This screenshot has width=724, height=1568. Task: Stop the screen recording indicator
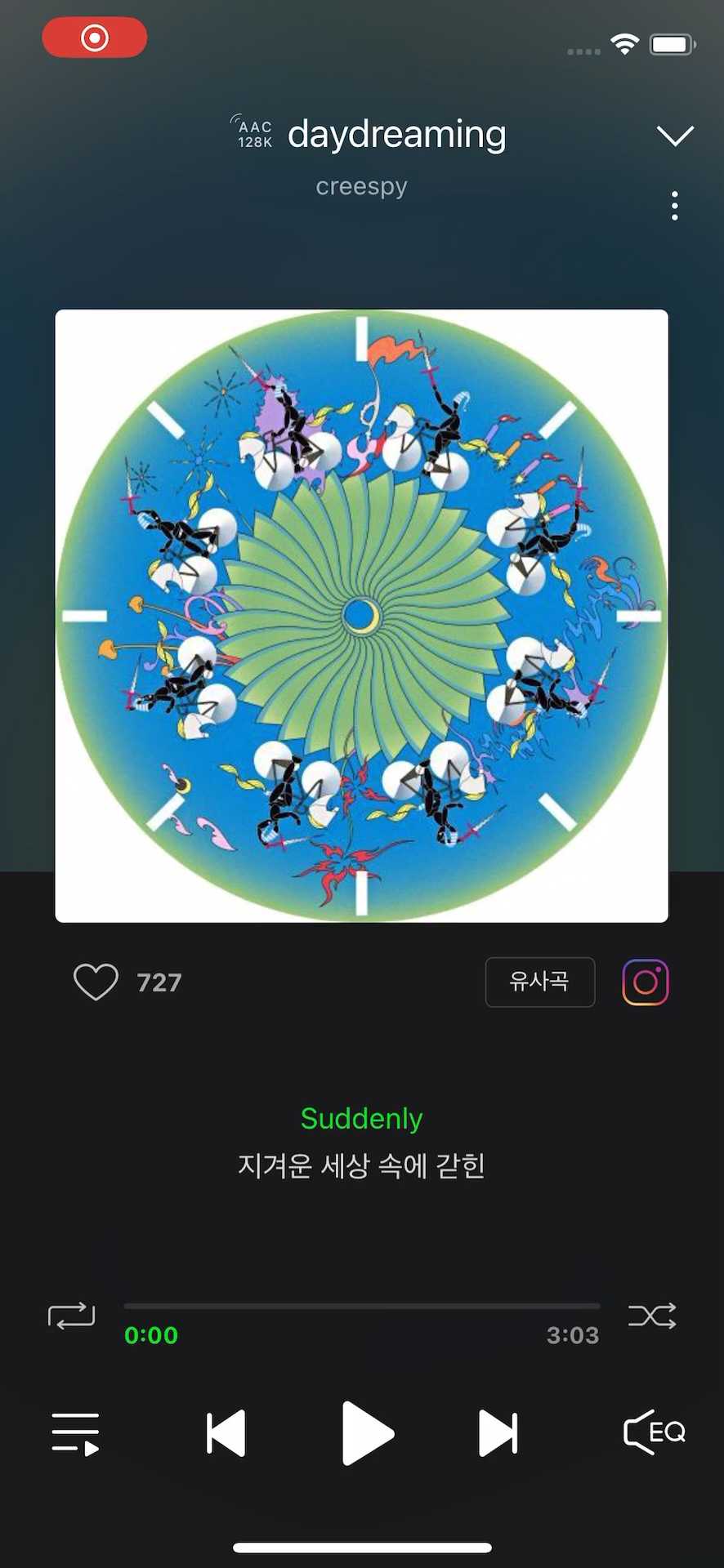94,37
